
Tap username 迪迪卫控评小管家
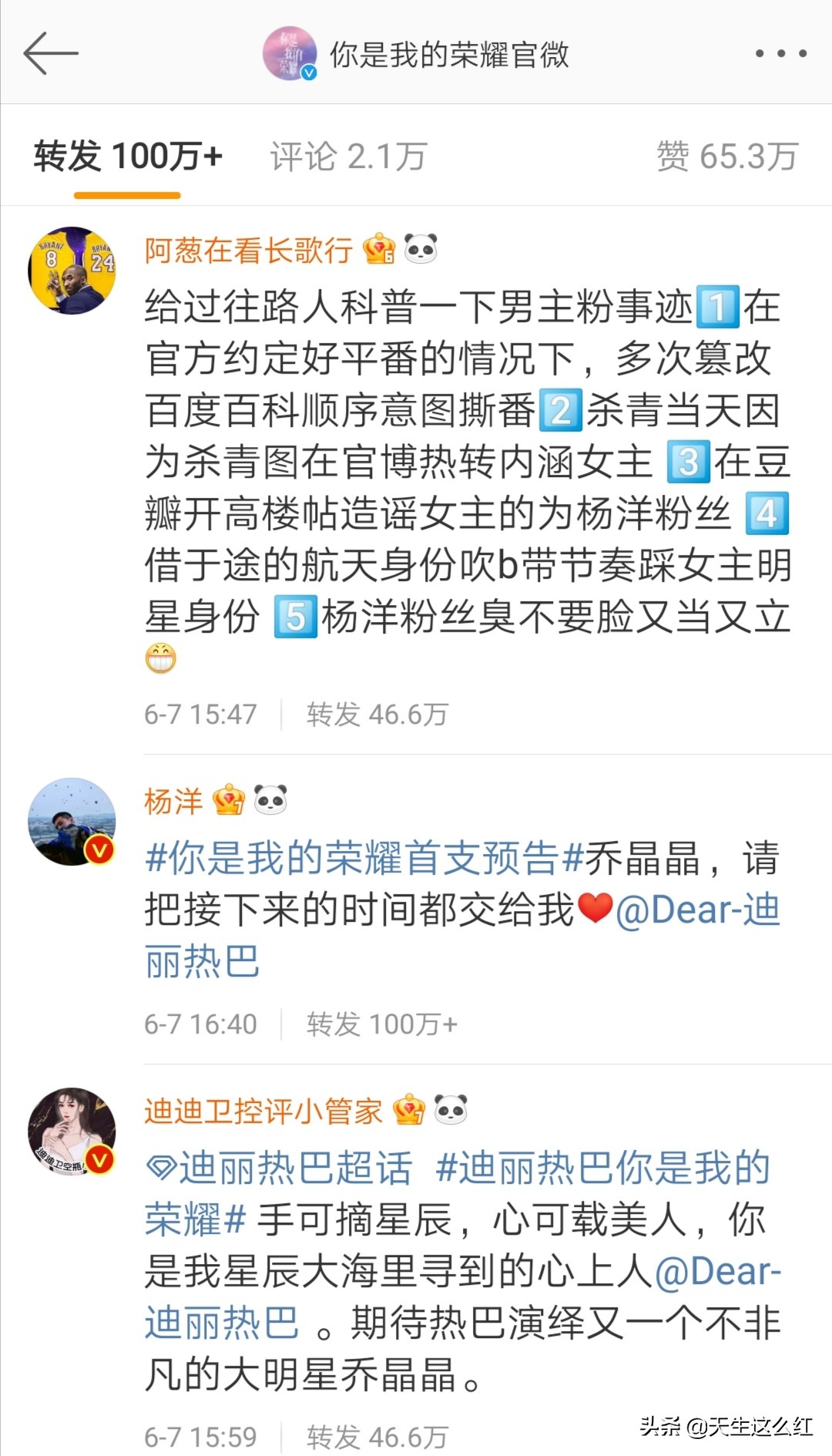263,1111
